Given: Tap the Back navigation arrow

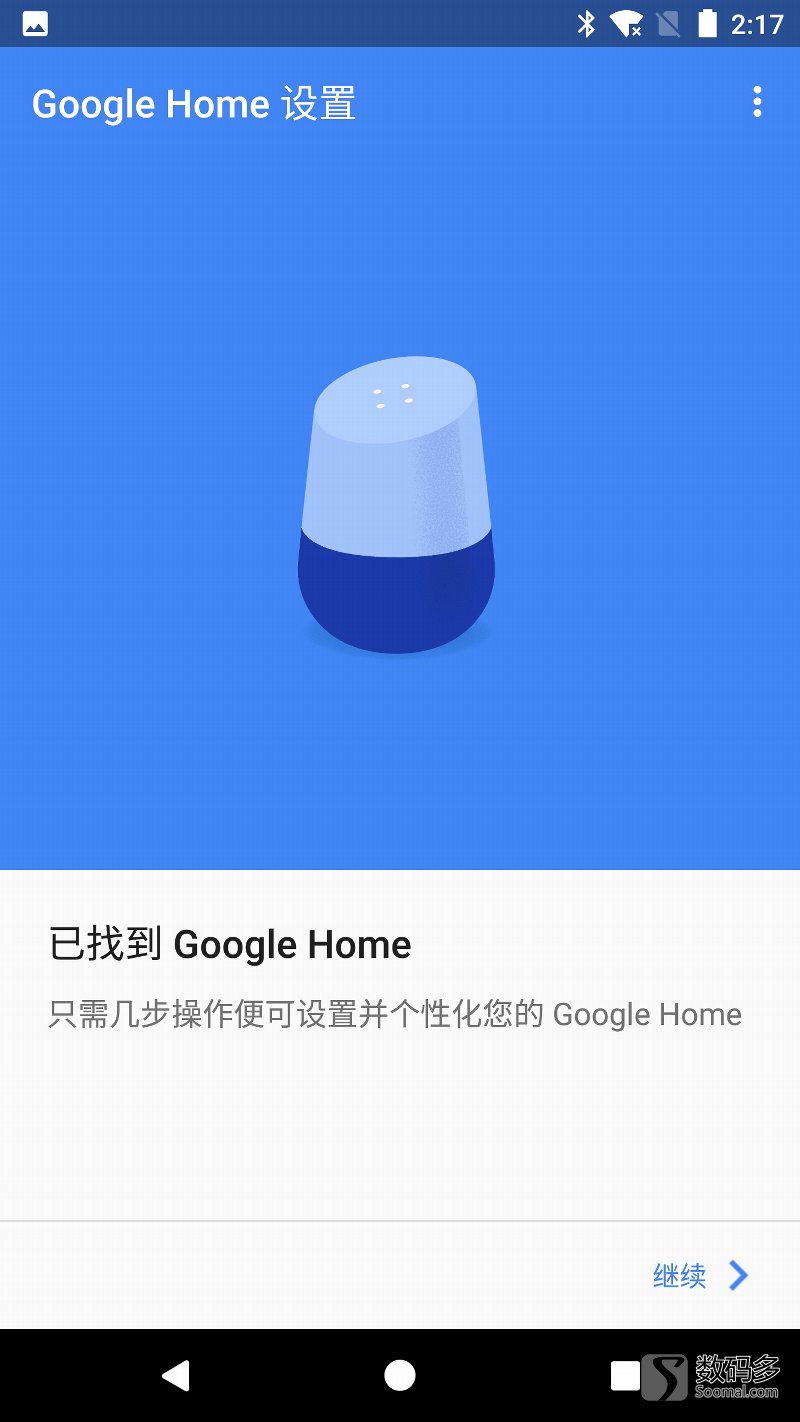Looking at the screenshot, I should pyautogui.click(x=178, y=1375).
